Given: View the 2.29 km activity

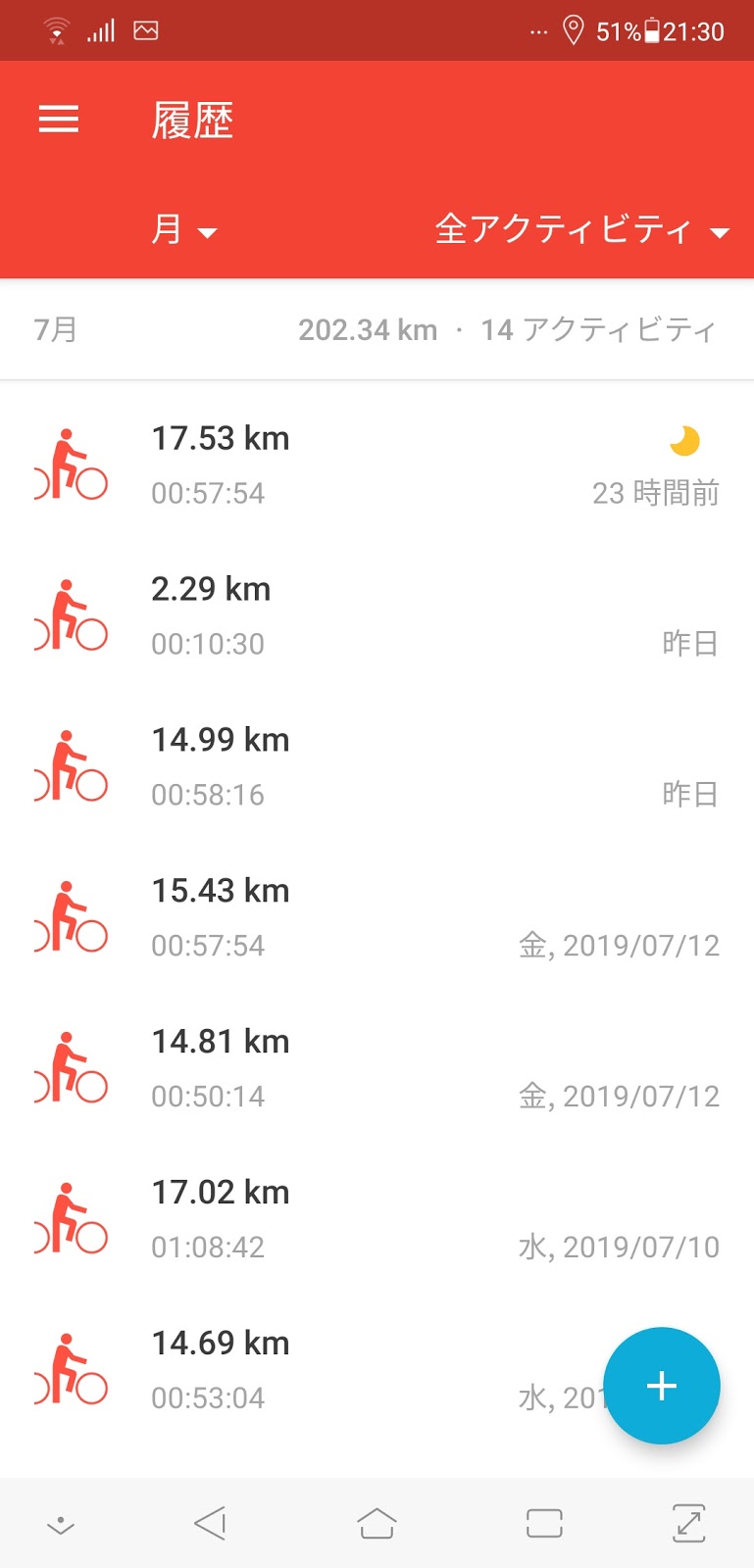Looking at the screenshot, I should point(377,615).
